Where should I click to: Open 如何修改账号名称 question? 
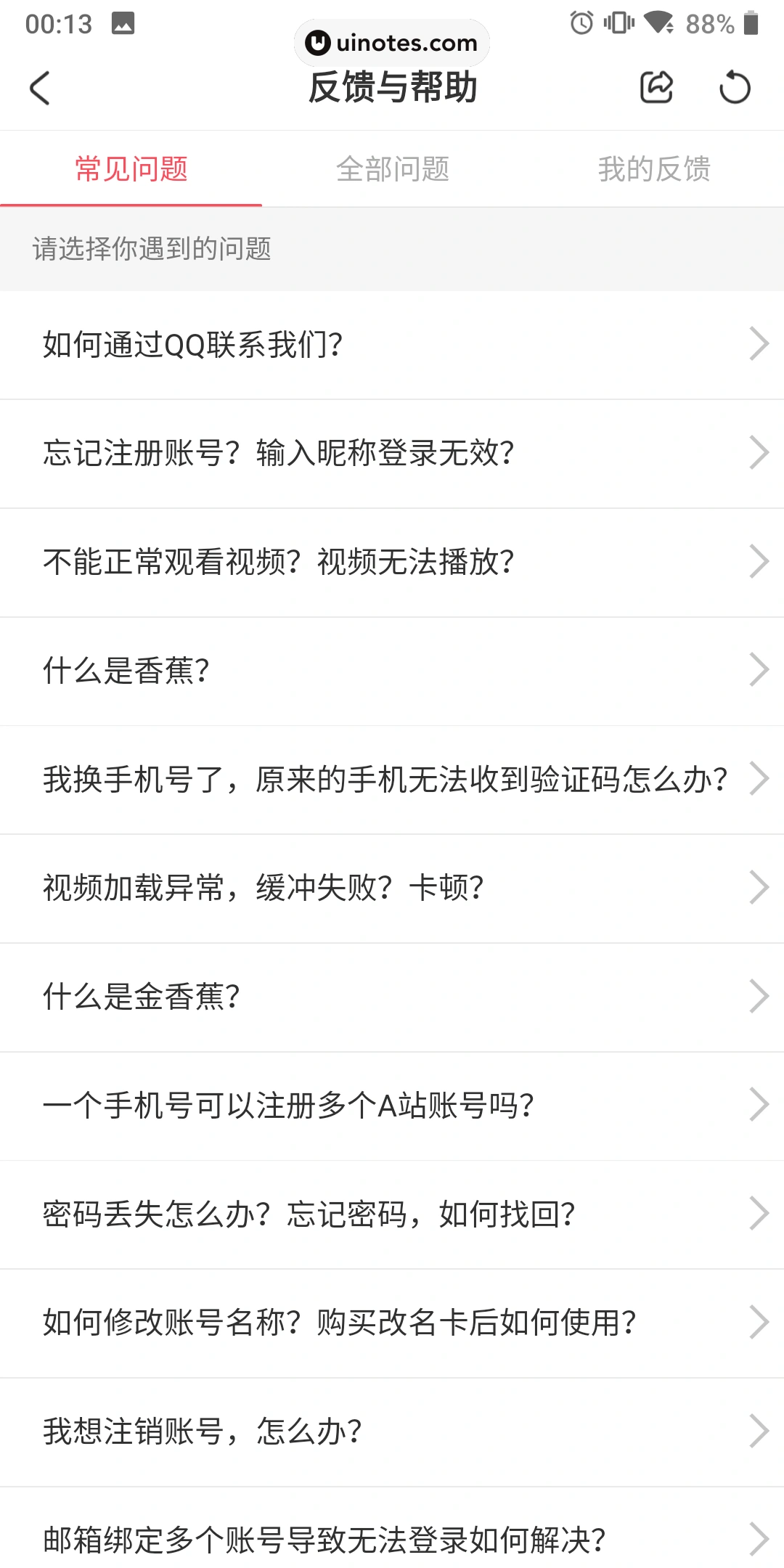[392, 1323]
